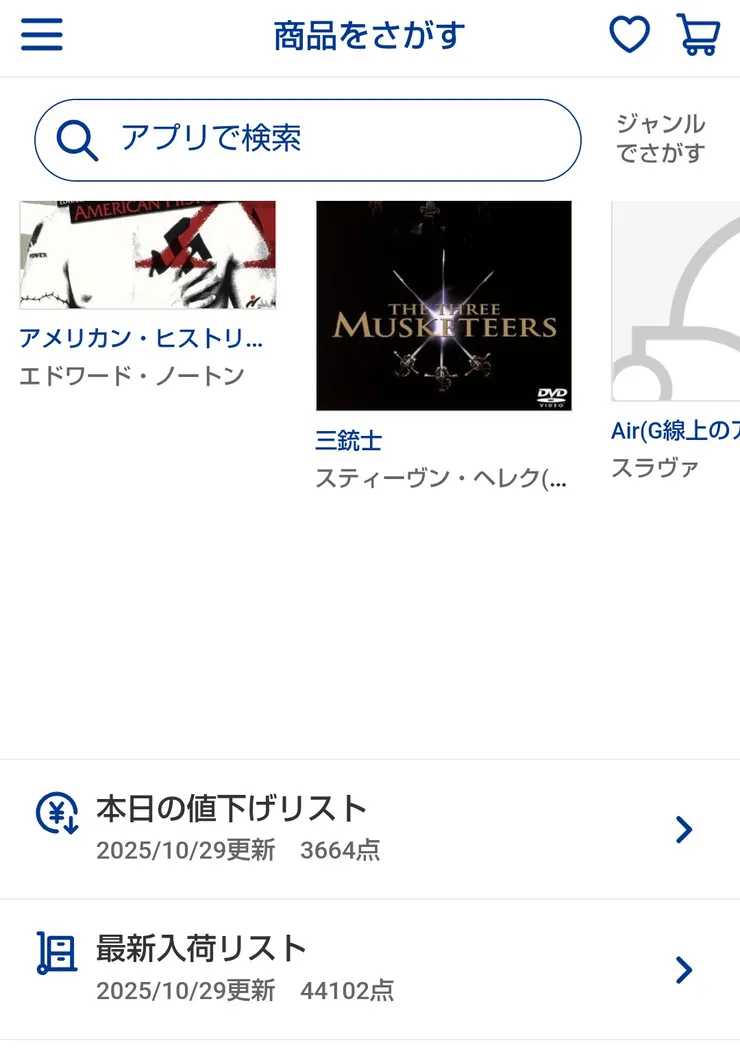Click the THE THREE MUSKETEERS DVD cover thumbnail
The width and height of the screenshot is (740, 1054).
pos(444,305)
